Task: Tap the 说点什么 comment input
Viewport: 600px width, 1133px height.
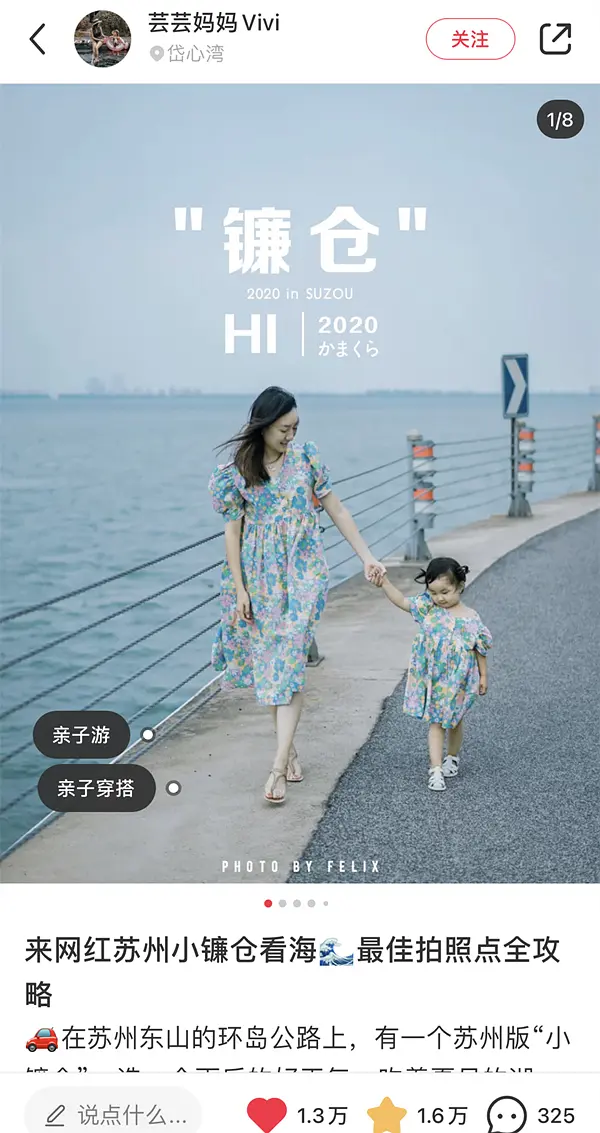Action: pyautogui.click(x=115, y=1114)
